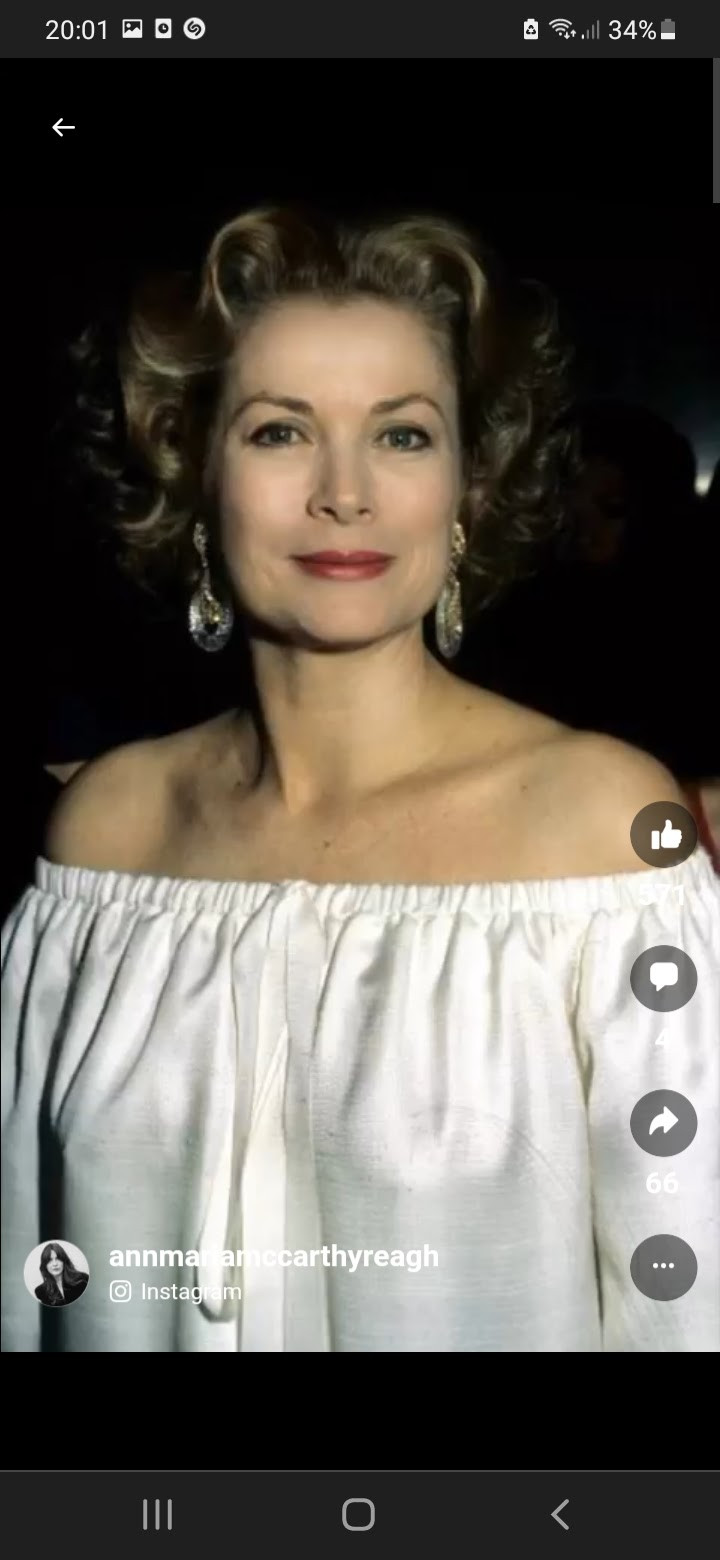
Task: Open the comments bubble
Action: click(x=664, y=978)
